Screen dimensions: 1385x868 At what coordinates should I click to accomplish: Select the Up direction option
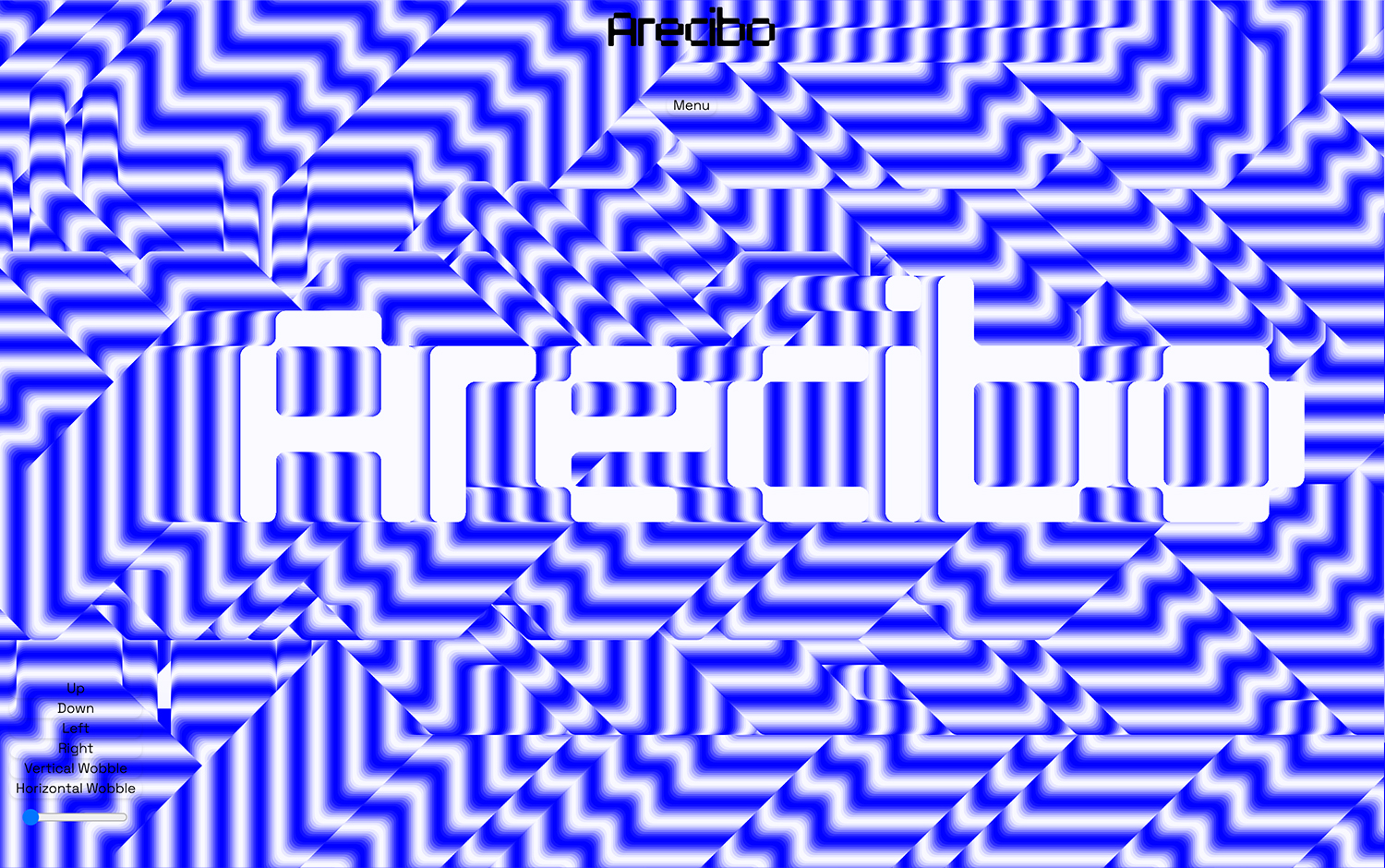coord(76,688)
